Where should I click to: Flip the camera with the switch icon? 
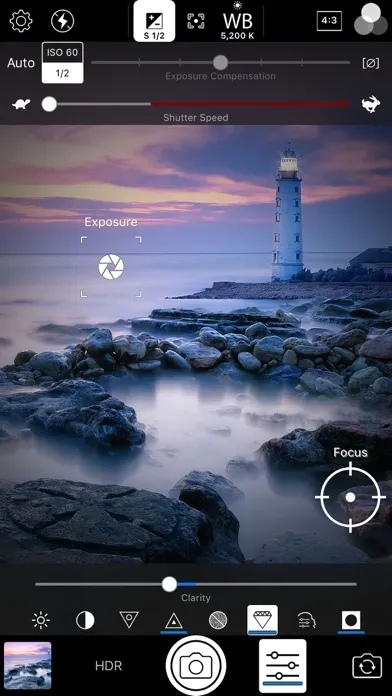coord(367,666)
